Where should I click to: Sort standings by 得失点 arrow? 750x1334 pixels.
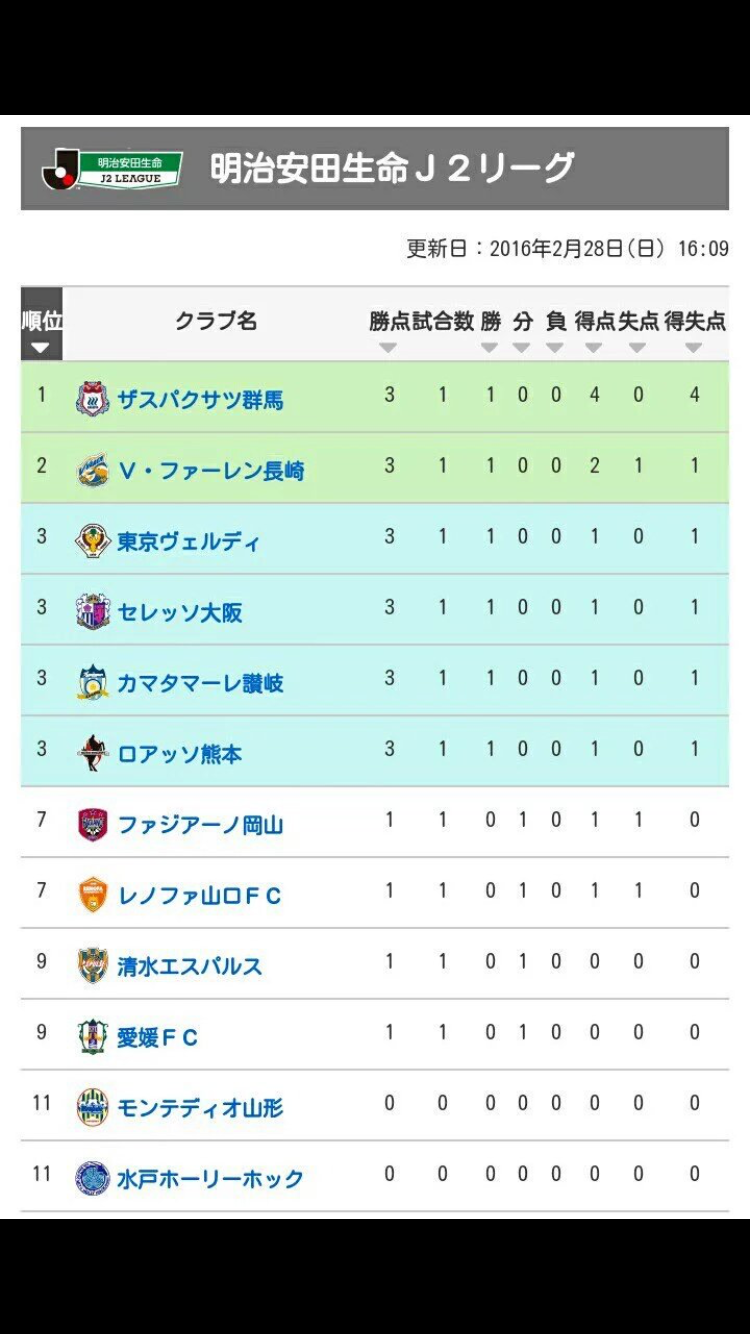694,347
